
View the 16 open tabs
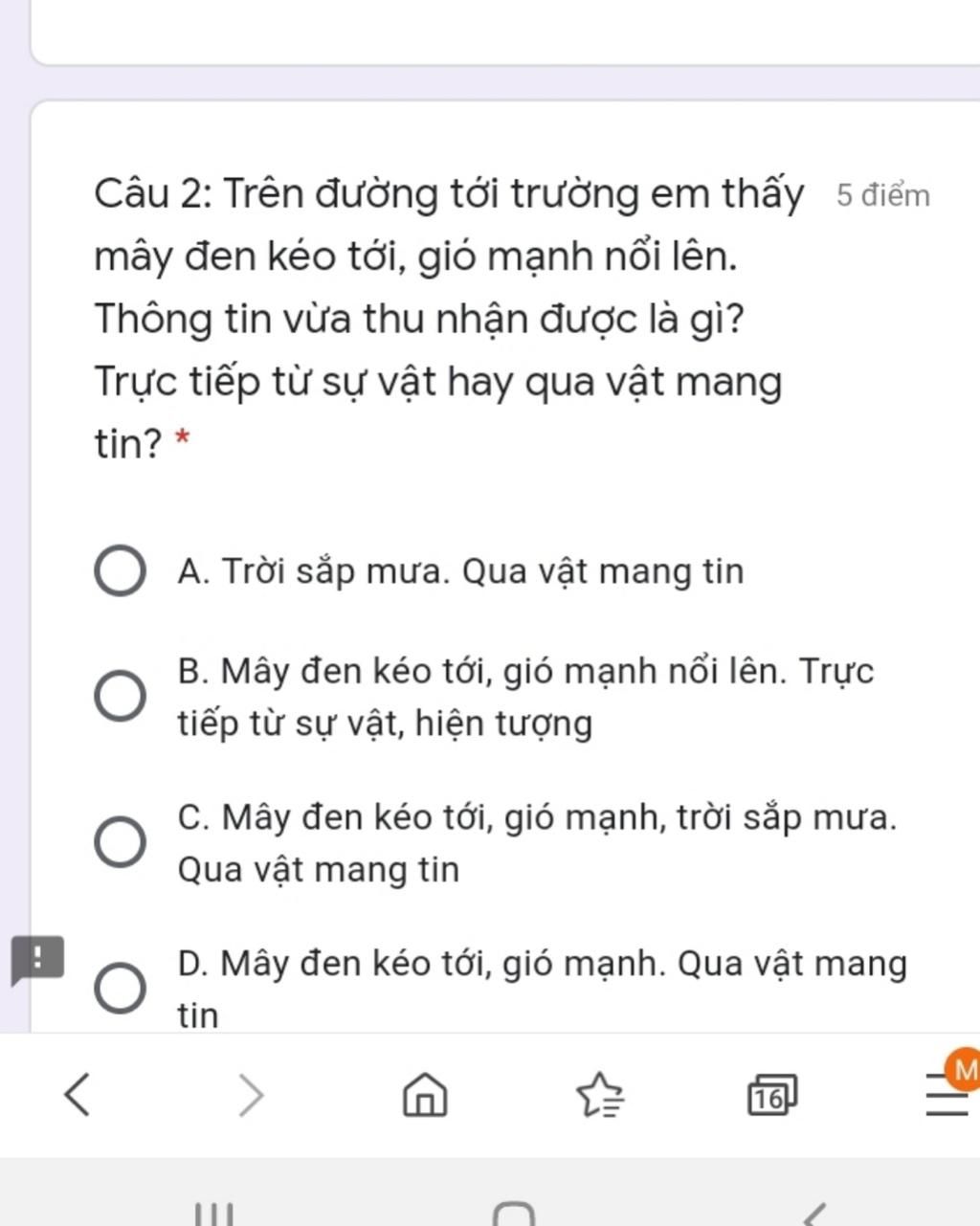coord(770,1096)
